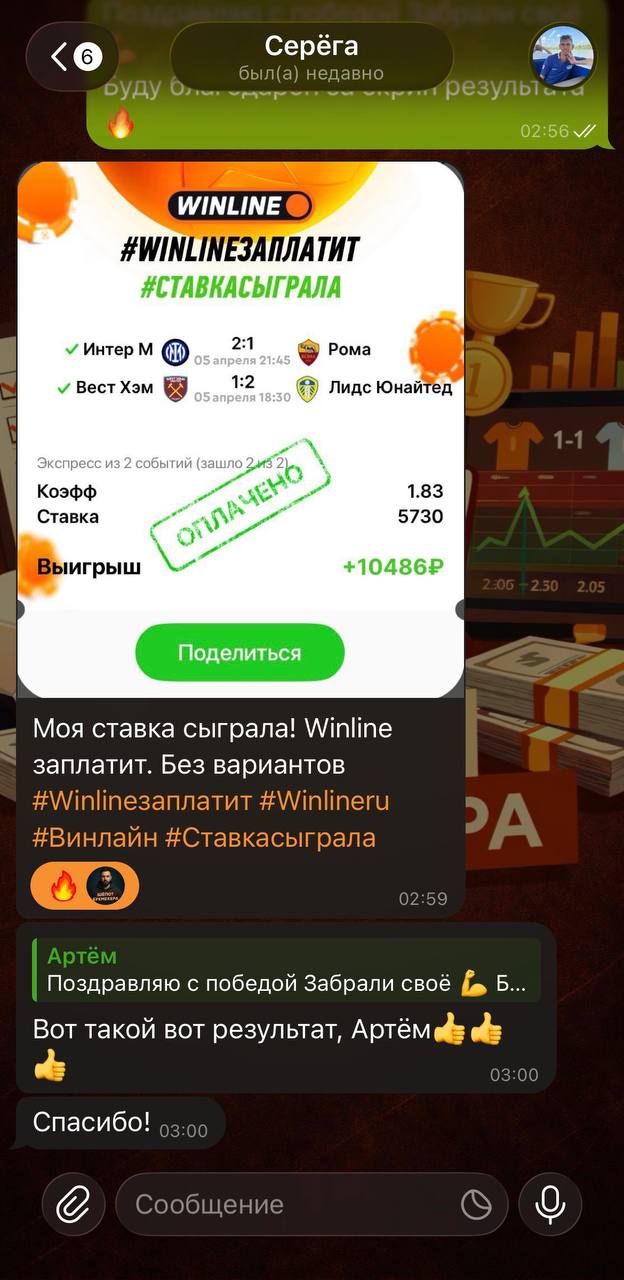Image resolution: width=624 pixels, height=1280 pixels.
Task: Open Серёга's avatar photo
Action: click(x=561, y=57)
